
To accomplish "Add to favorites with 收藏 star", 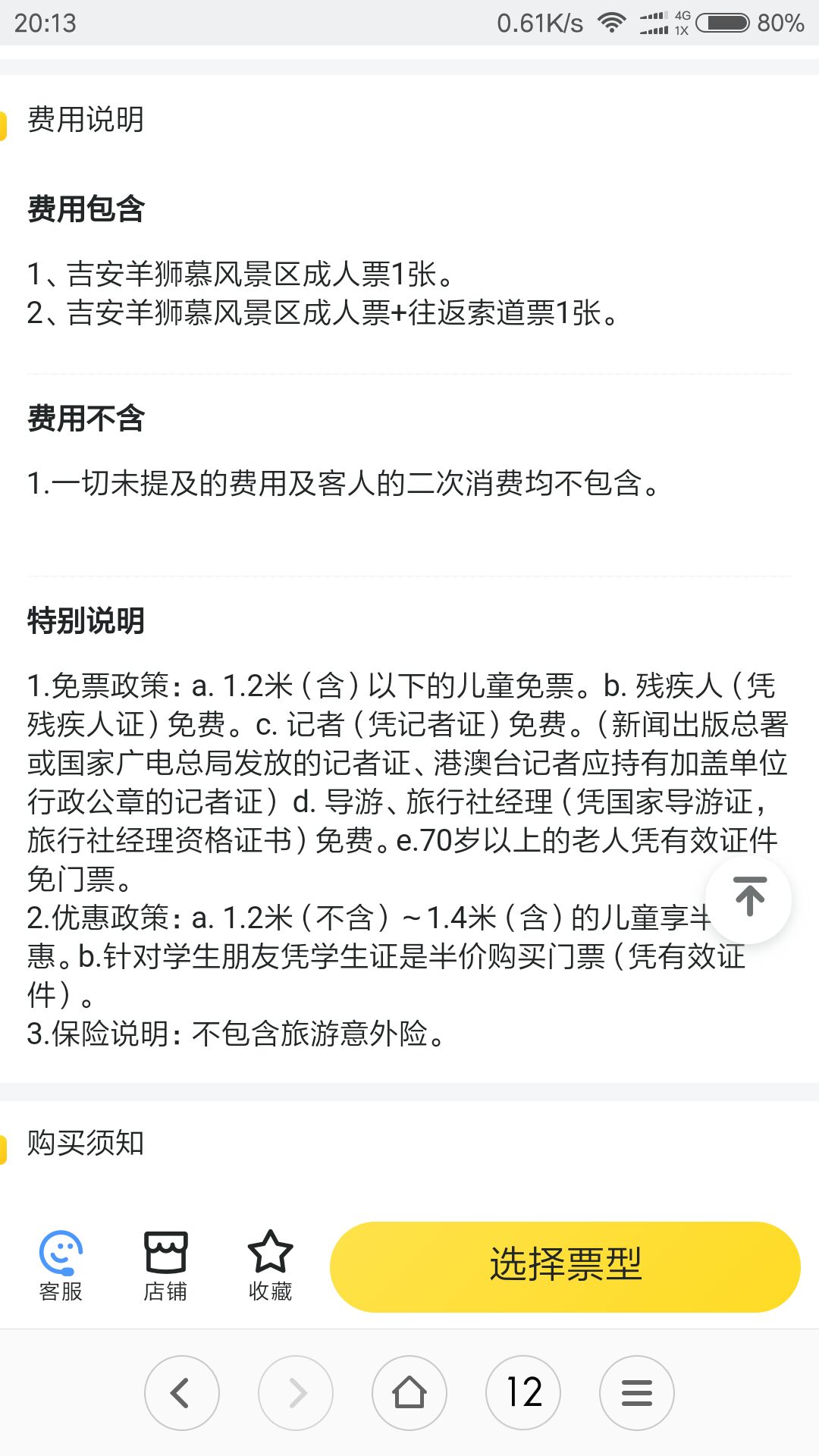I will tap(270, 1266).
